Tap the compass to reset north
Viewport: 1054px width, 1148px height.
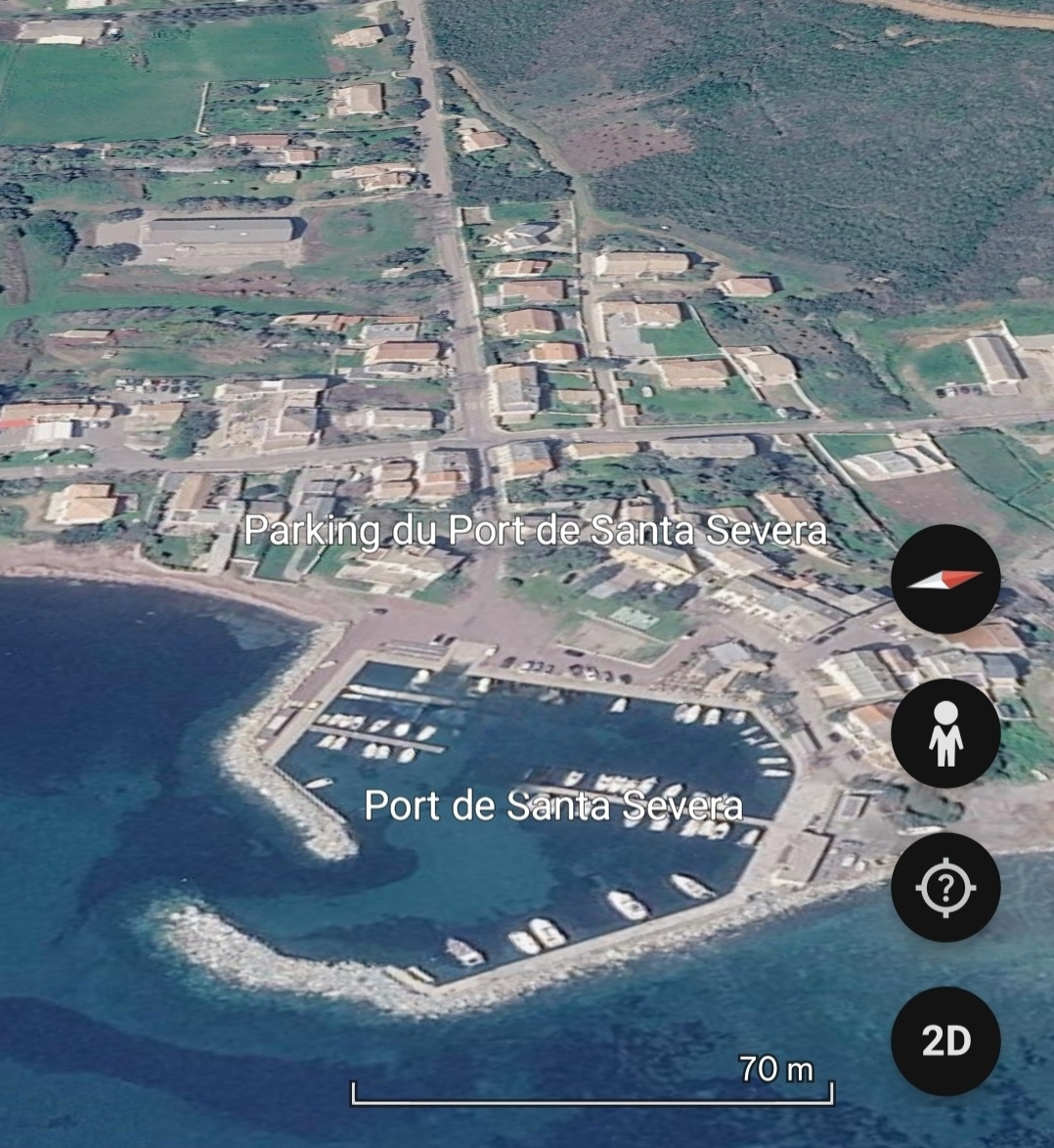[945, 579]
